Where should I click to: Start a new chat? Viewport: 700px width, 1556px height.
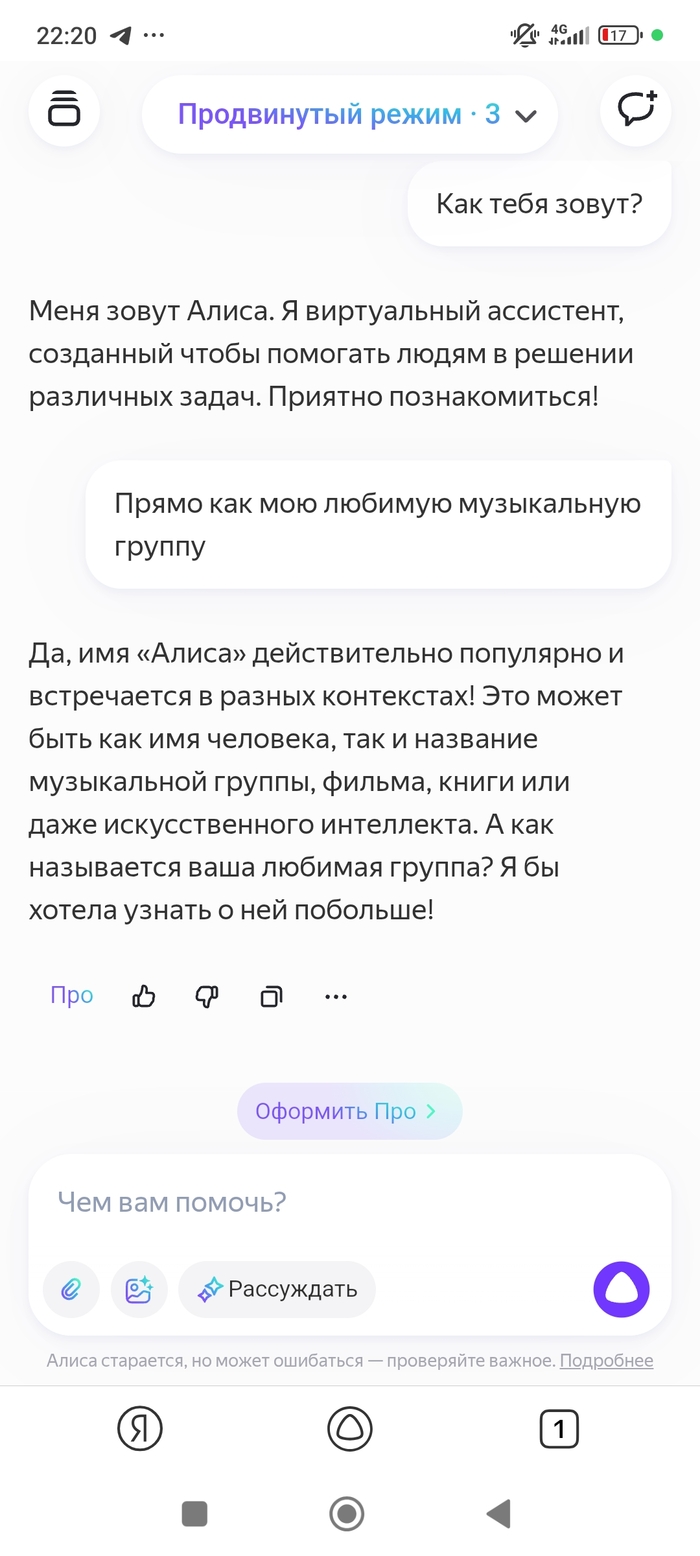(x=635, y=110)
